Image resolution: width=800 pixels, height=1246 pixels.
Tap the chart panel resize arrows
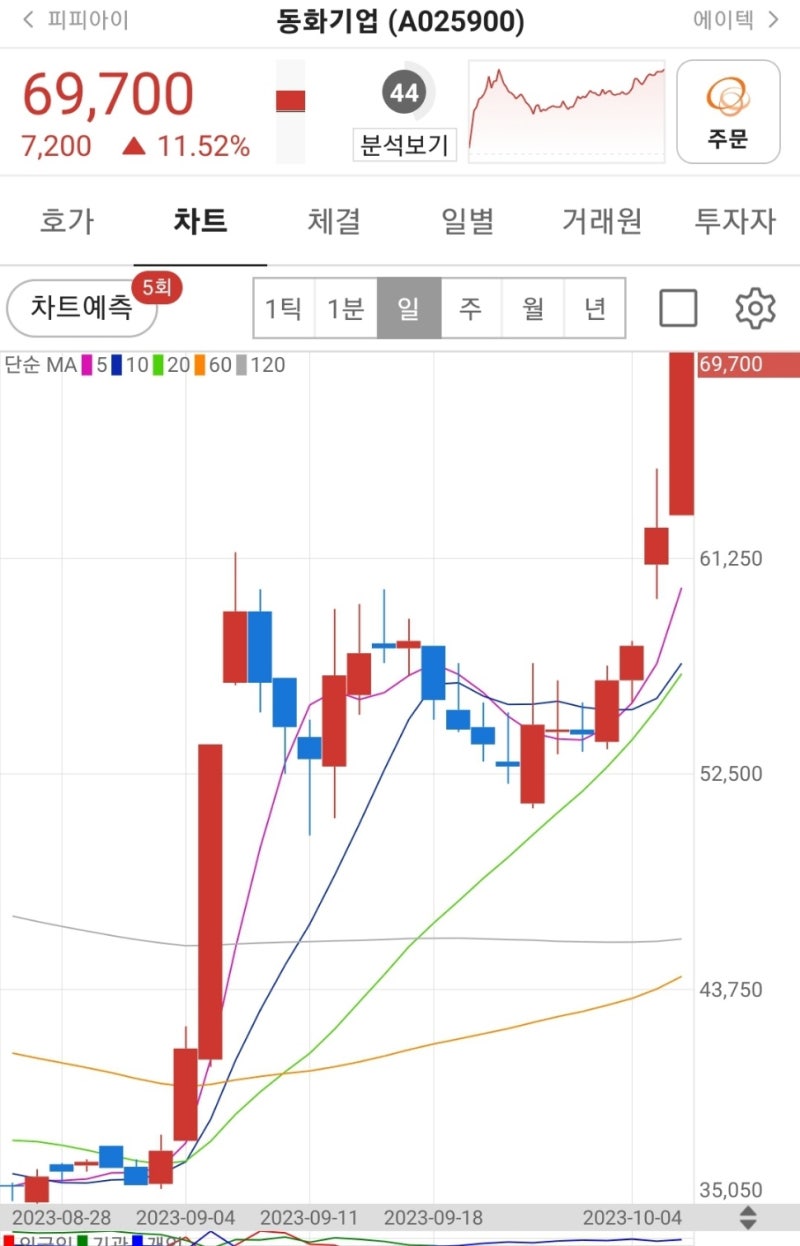pos(747,1218)
